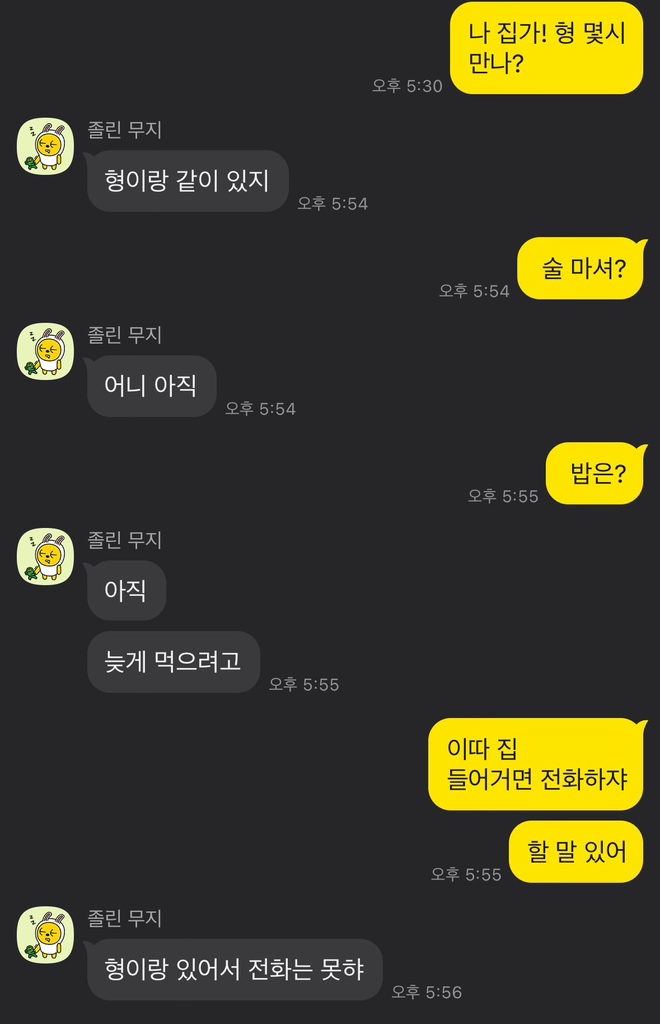660x1024 pixels.
Task: View profile picture above '늦게 먹으려고' message
Action: click(46, 556)
